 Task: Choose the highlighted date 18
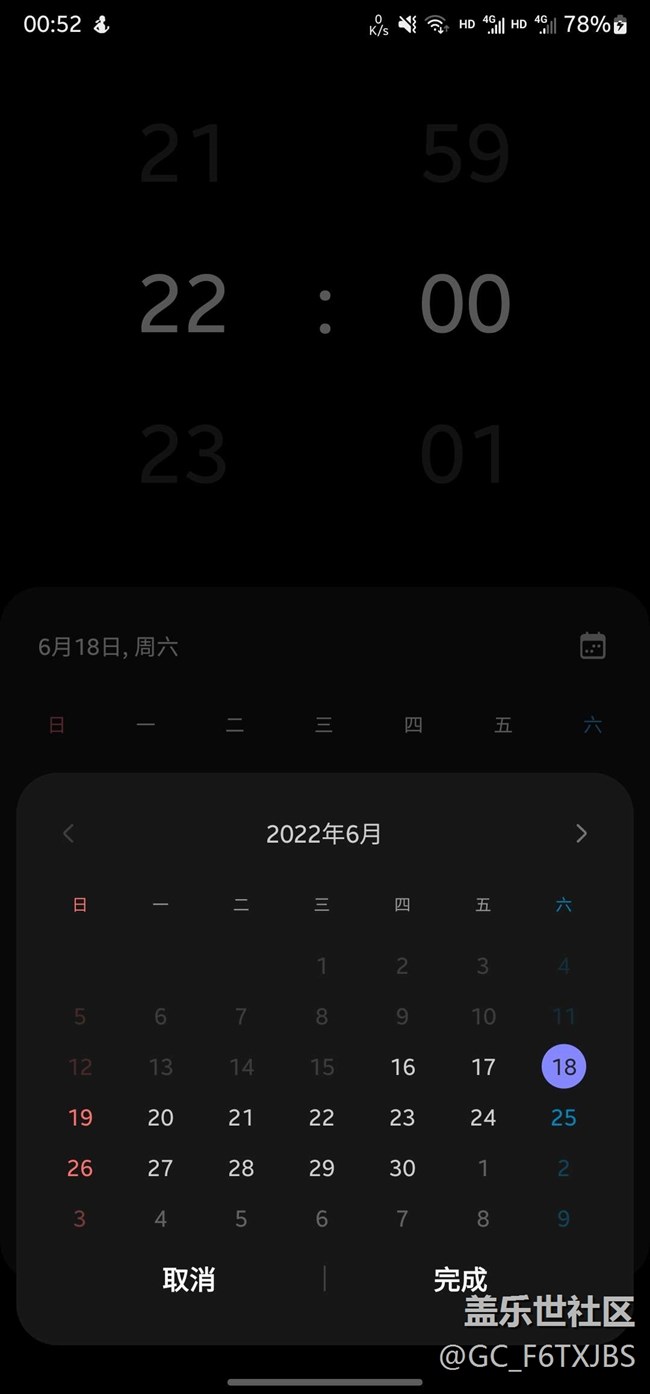pos(564,1067)
